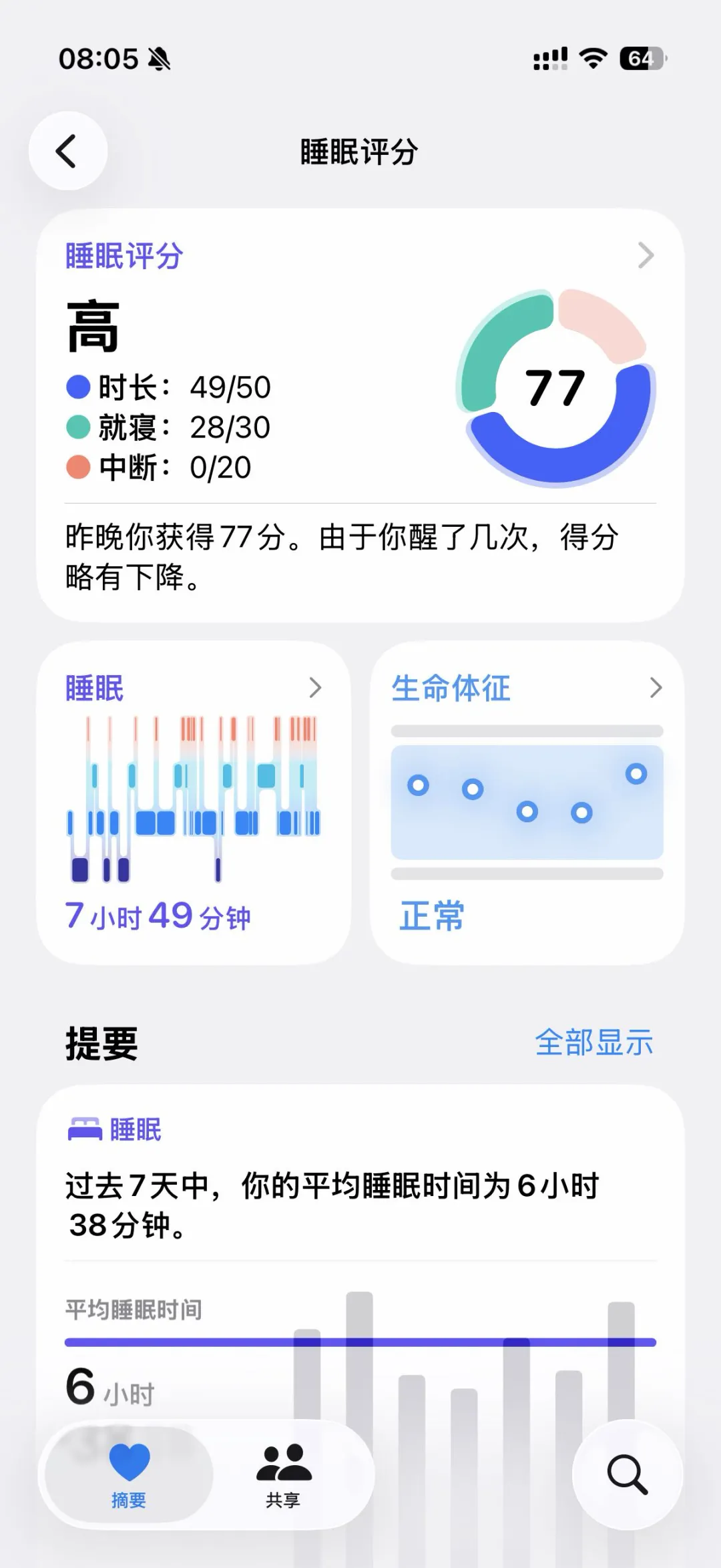
Task: Switch to the 摘要 tab
Action: click(129, 1476)
